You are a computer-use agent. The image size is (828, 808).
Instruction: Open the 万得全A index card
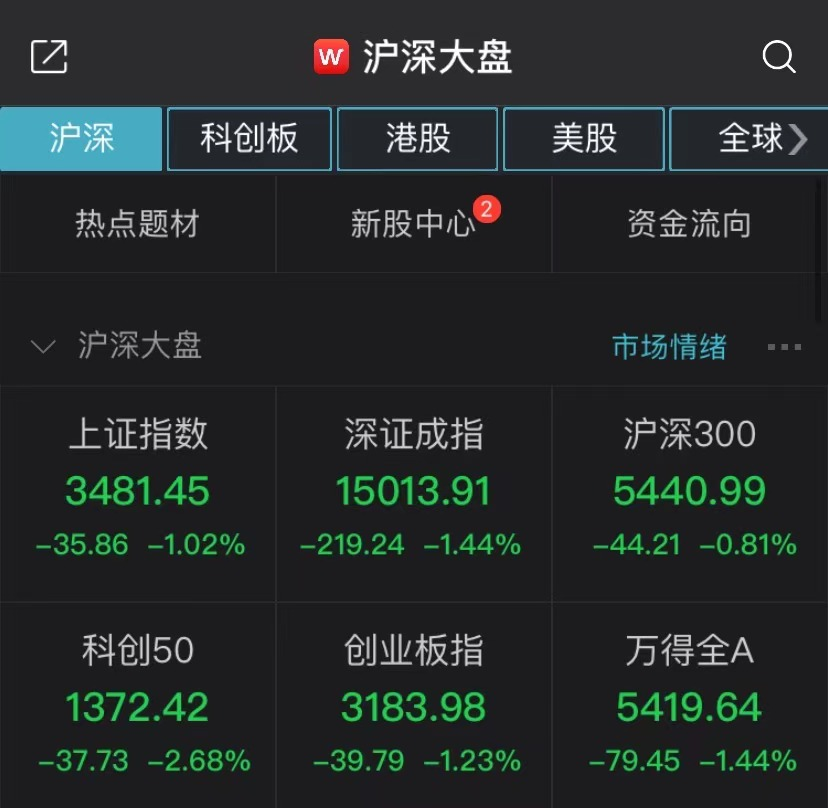(x=689, y=705)
